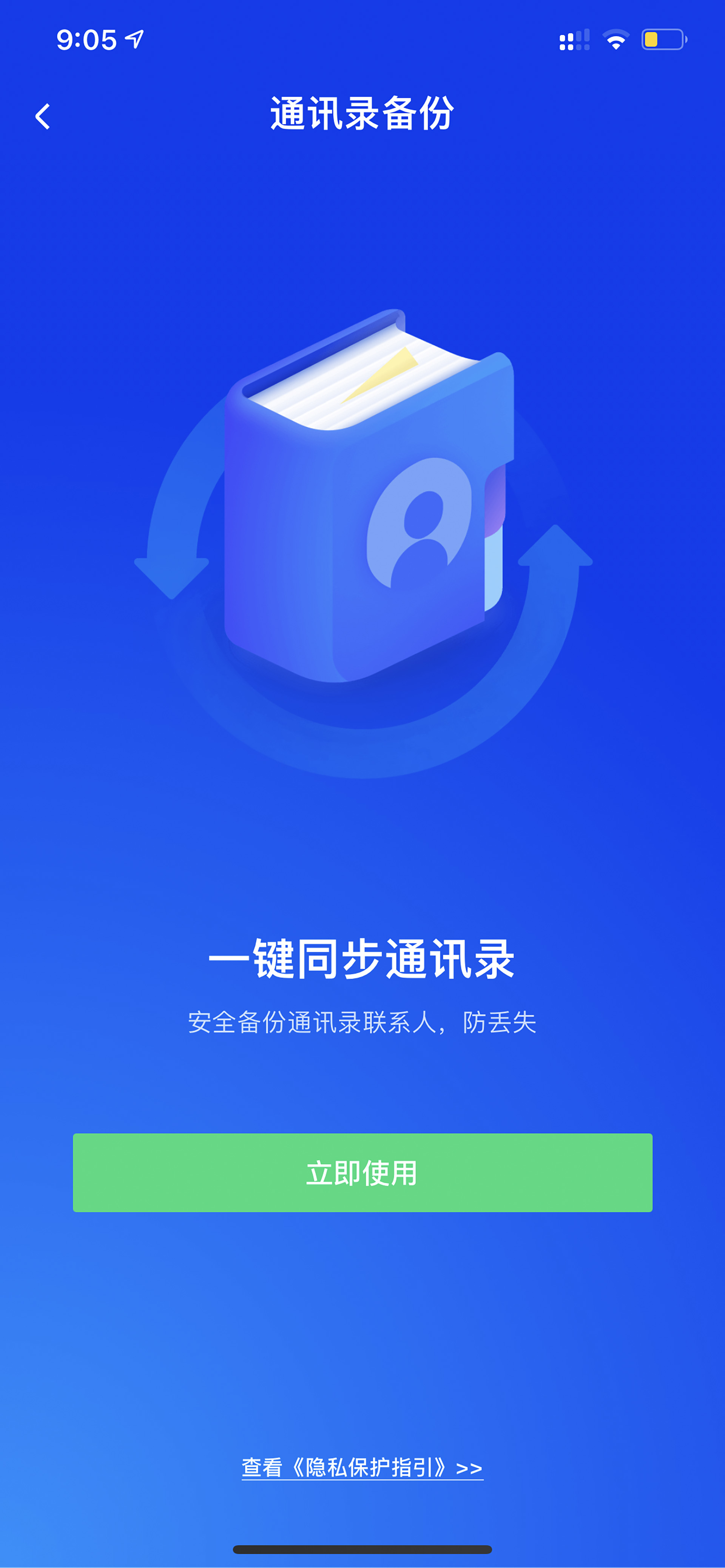This screenshot has width=725, height=1568.
Task: Open the 查看《隐私保护指引》 link
Action: tap(362, 1468)
